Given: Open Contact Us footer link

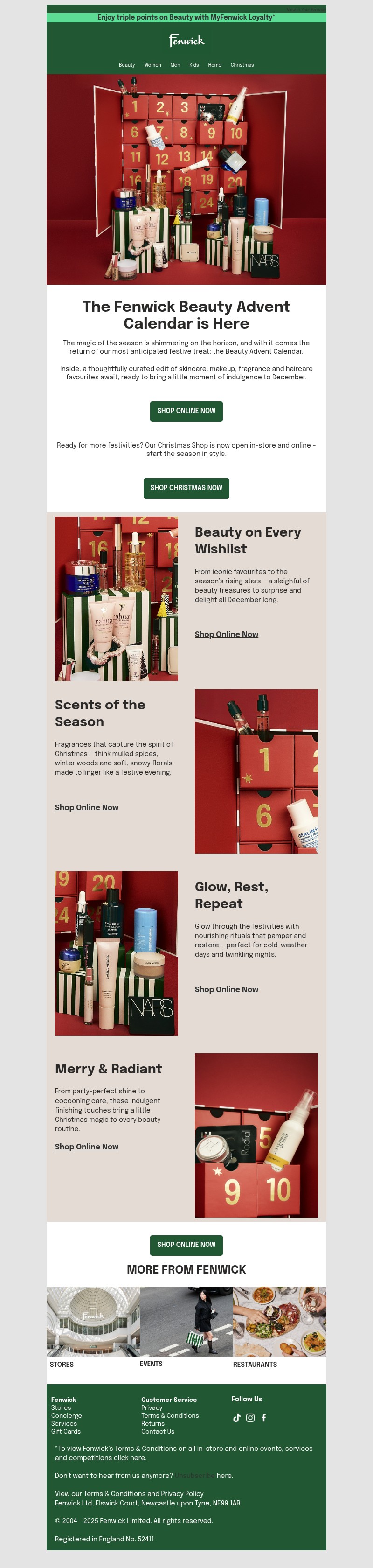Looking at the screenshot, I should click(x=158, y=1431).
